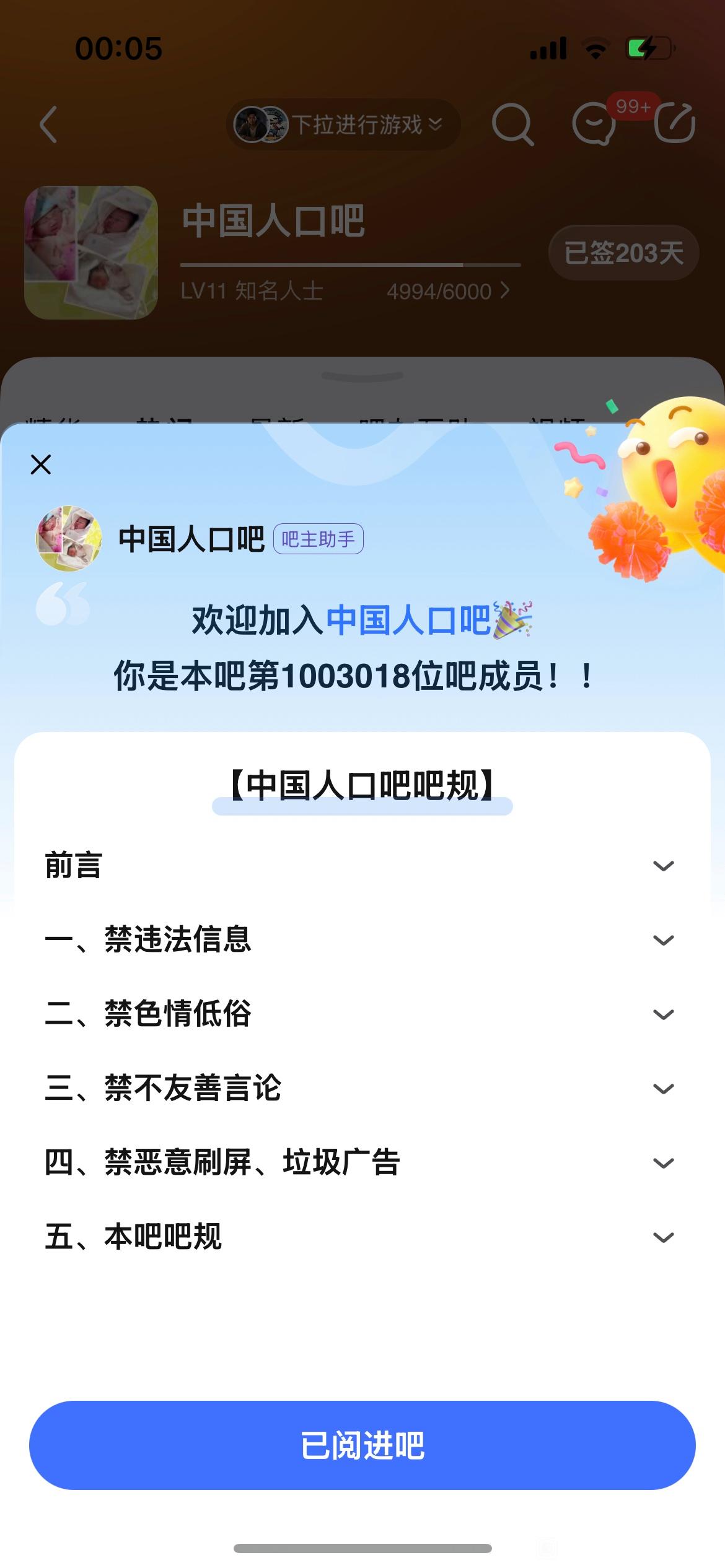Expand 三、禁不友善言论 rule
725x1568 pixels.
point(663,1089)
